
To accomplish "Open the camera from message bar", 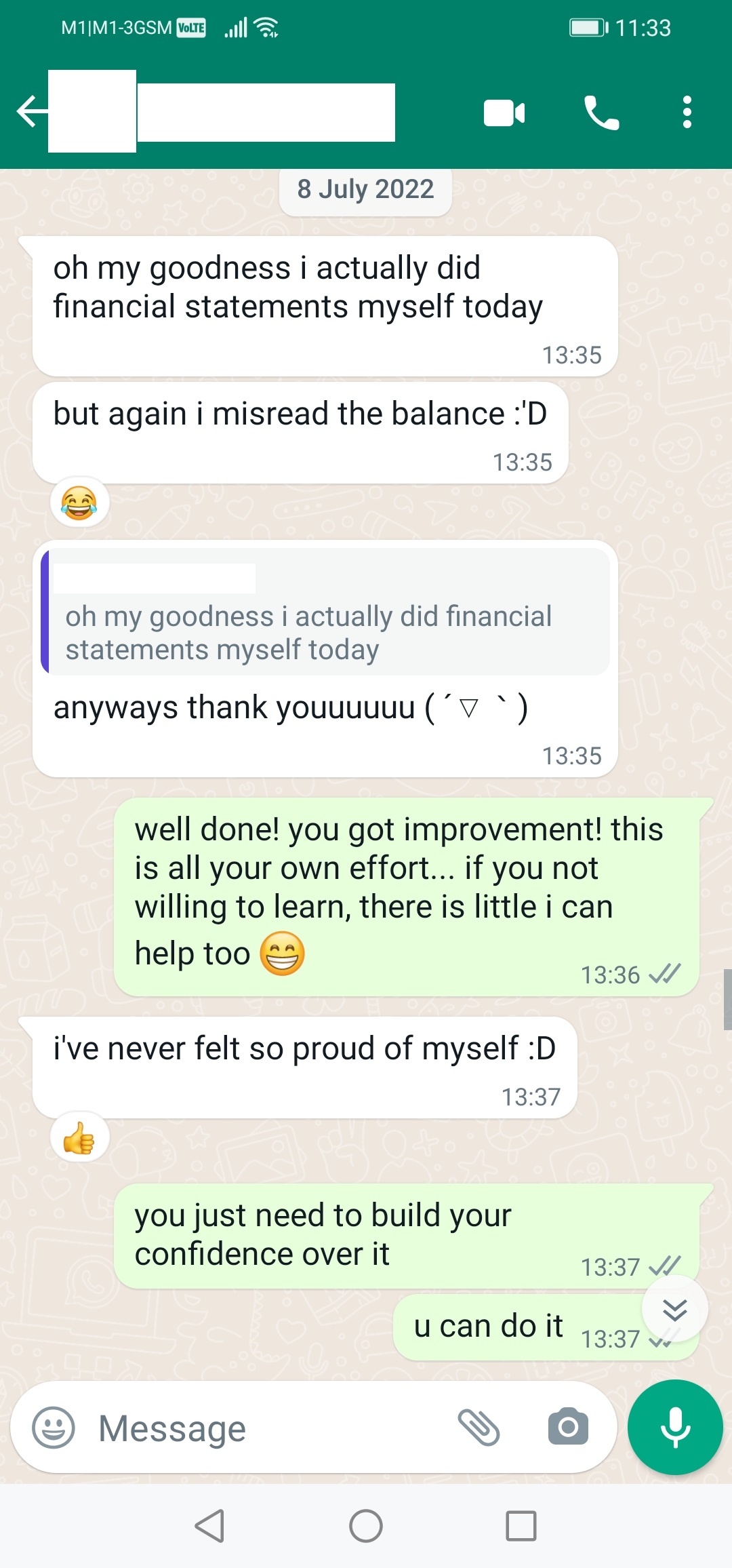I will point(568,1427).
